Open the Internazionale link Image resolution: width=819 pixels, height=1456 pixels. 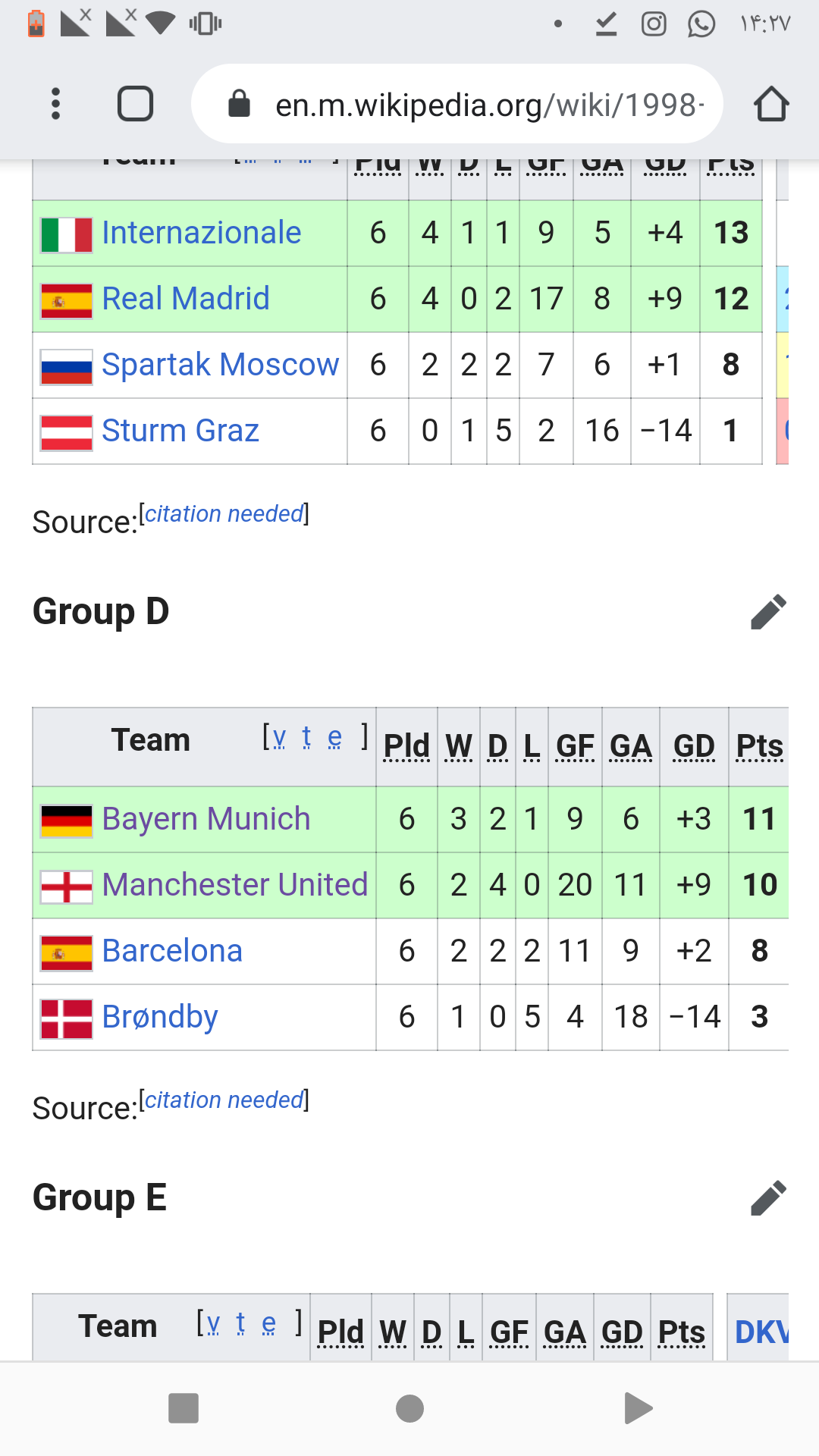(202, 233)
